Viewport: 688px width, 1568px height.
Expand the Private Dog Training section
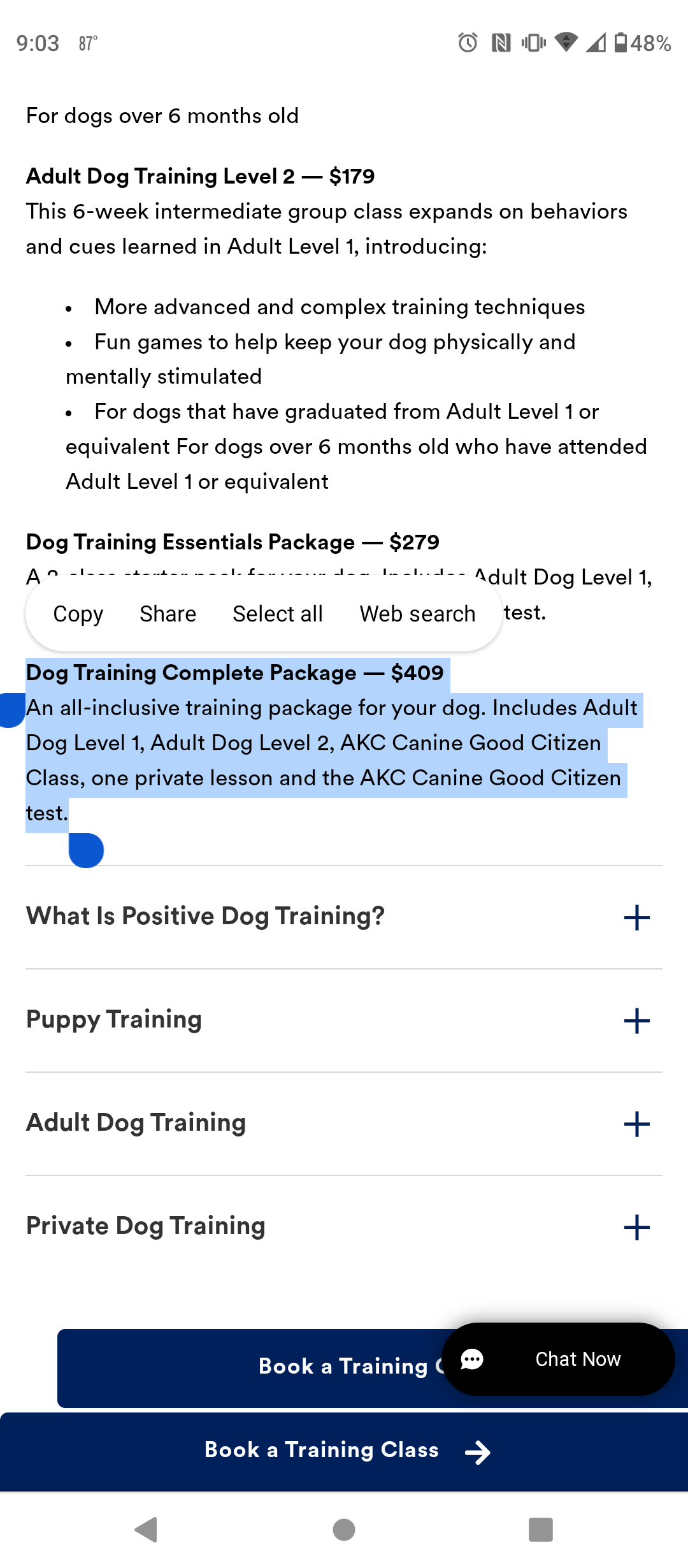click(344, 1227)
